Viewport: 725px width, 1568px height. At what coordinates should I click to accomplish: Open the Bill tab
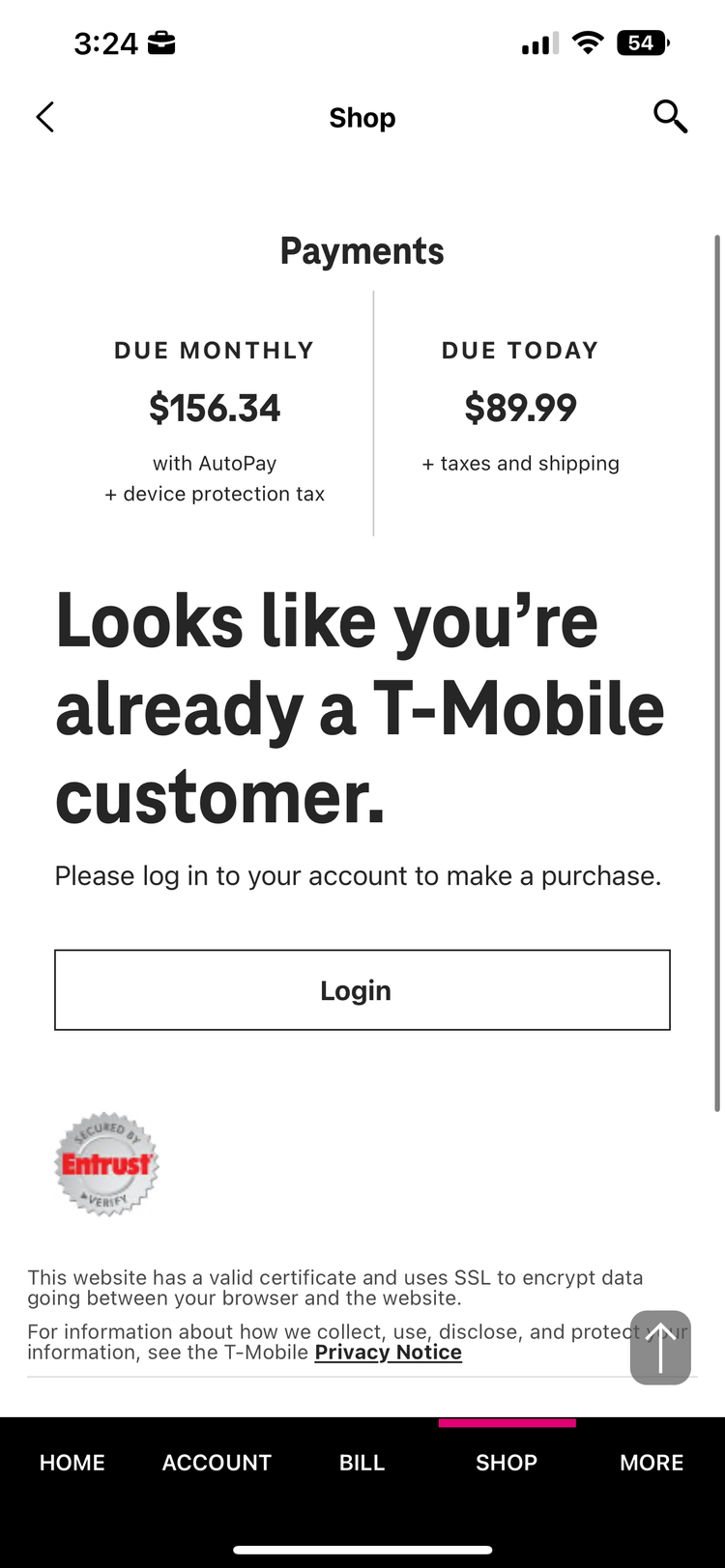[x=362, y=1463]
